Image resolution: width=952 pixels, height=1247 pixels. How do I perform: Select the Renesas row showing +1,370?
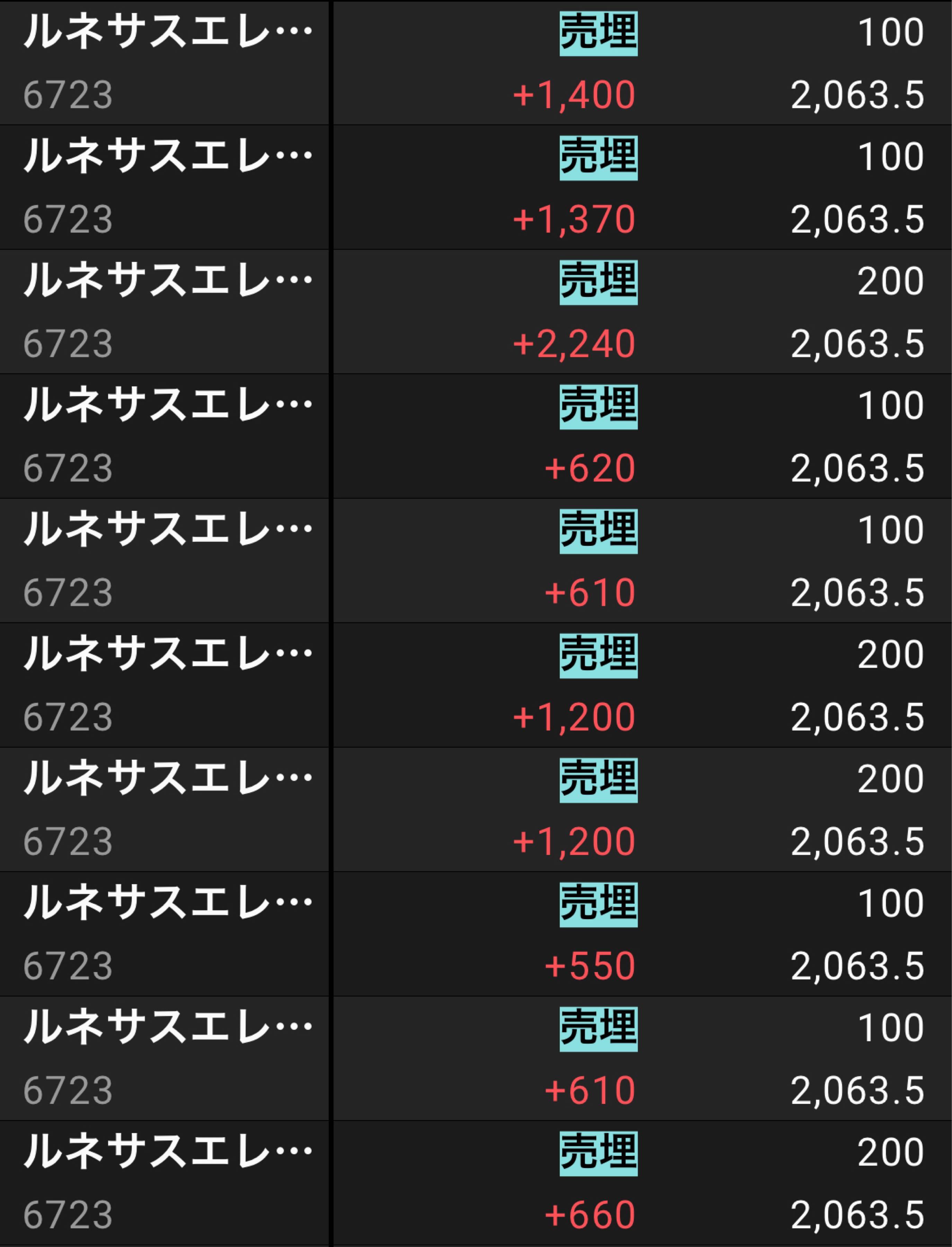point(476,187)
